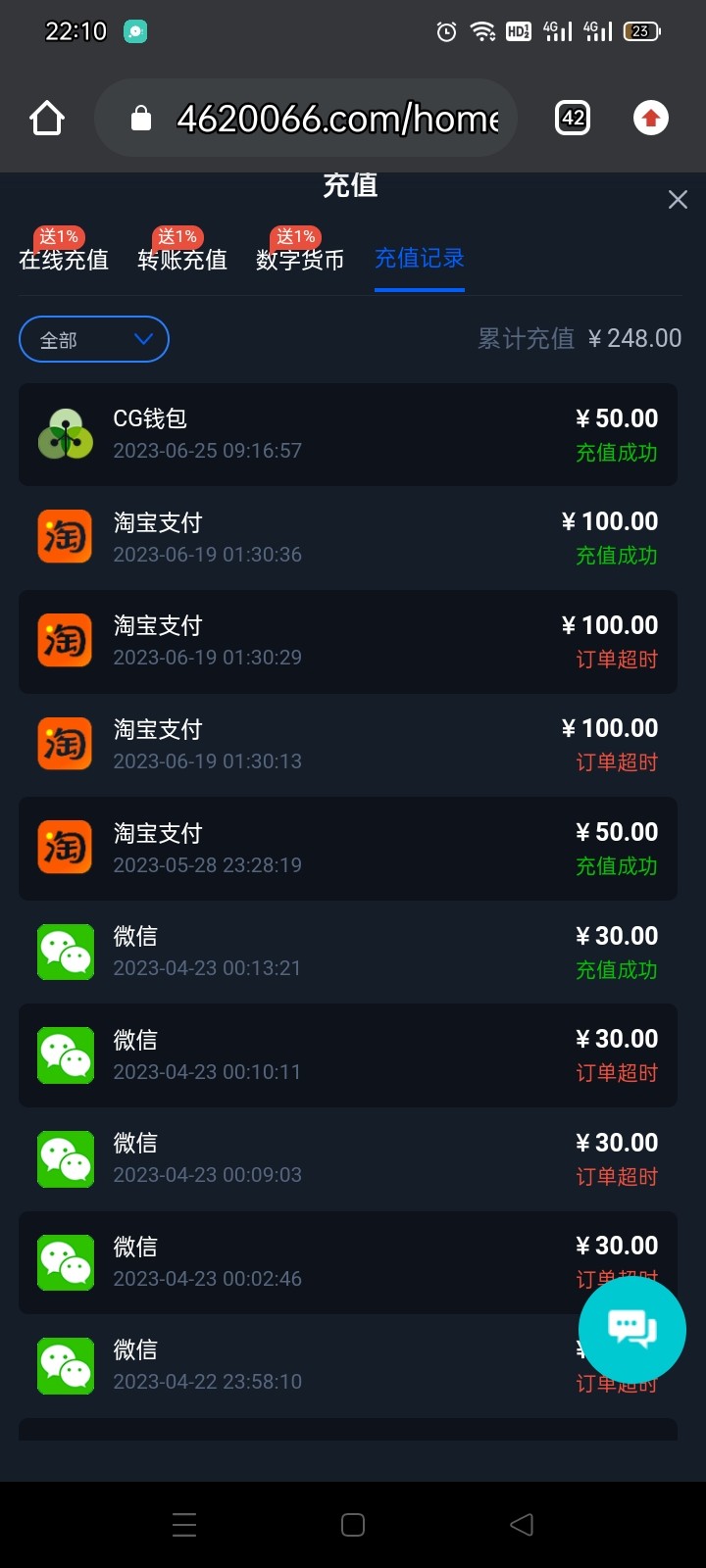Screen dimensions: 706x1568
Task: Switch to the 转账充值 tab
Action: click(182, 259)
